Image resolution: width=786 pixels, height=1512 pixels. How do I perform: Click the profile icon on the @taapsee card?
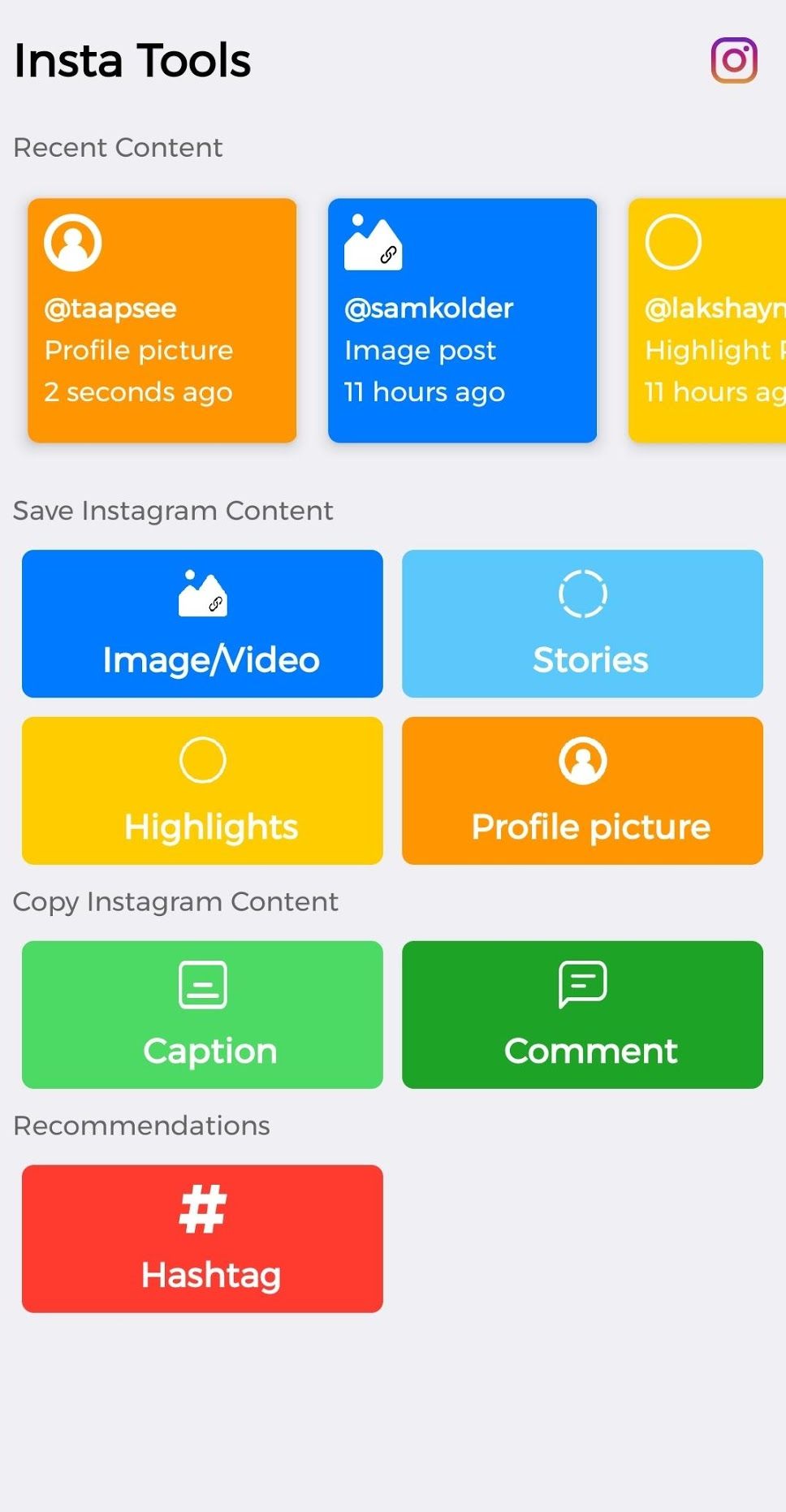pyautogui.click(x=71, y=241)
